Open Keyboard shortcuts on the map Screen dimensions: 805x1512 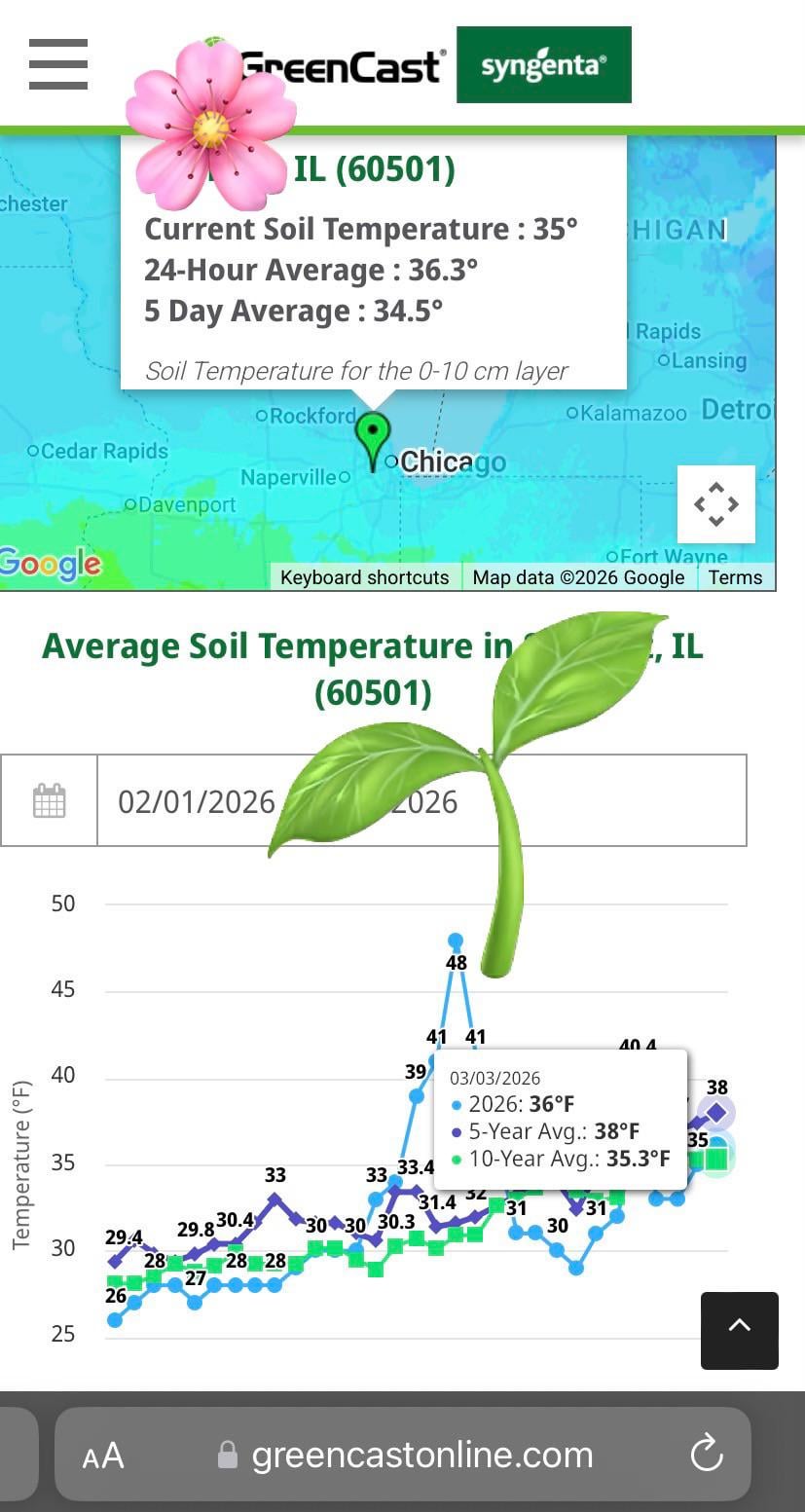(x=365, y=577)
